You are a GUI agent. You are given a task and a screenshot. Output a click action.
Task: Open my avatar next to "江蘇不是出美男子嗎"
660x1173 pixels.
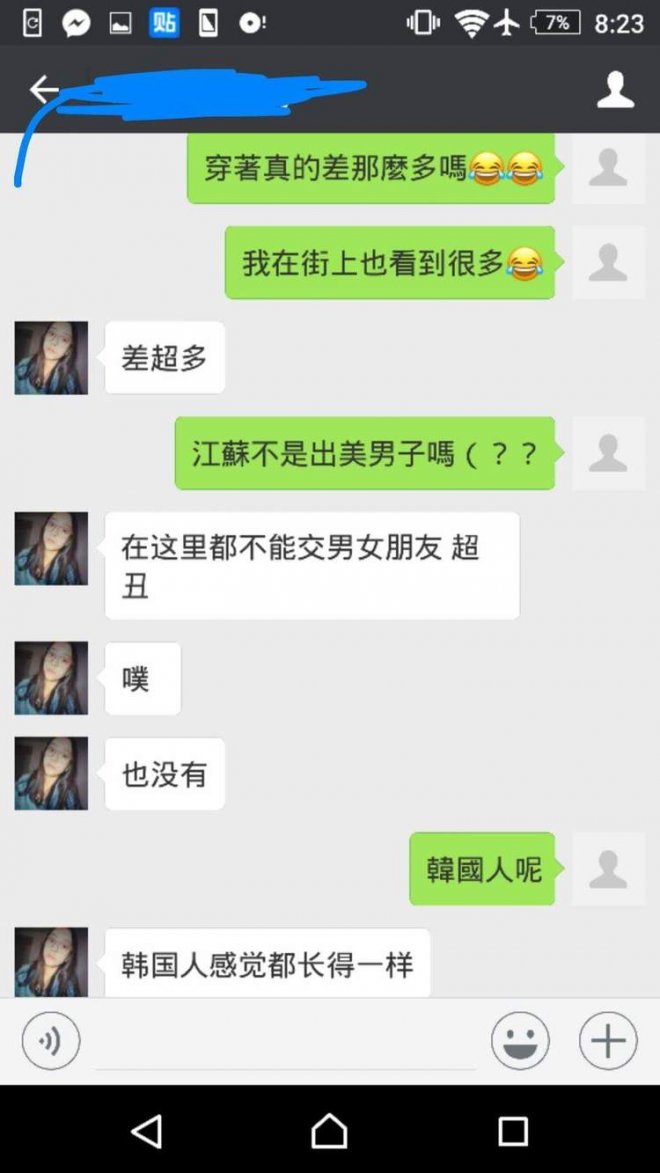(x=608, y=453)
